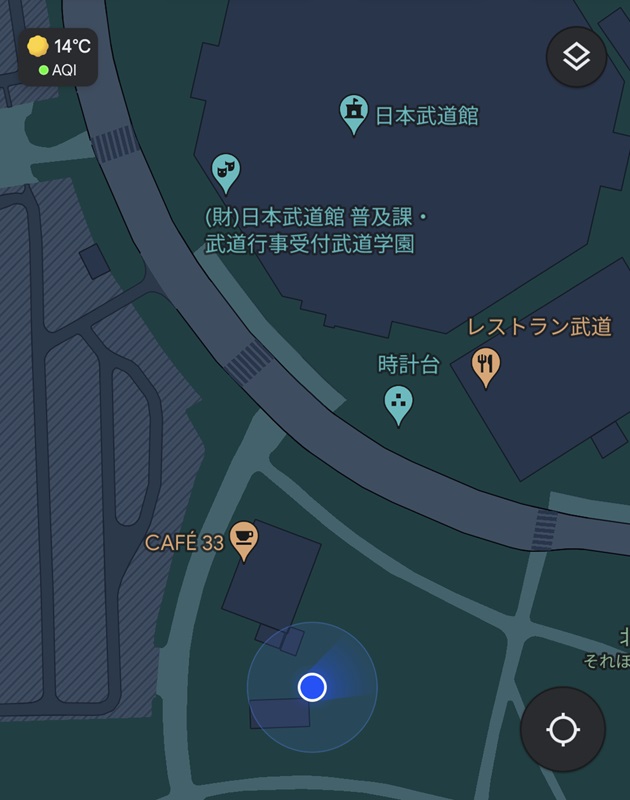The height and width of the screenshot is (800, 630).
Task: Open the weather and AQI widget
Action: [x=58, y=57]
